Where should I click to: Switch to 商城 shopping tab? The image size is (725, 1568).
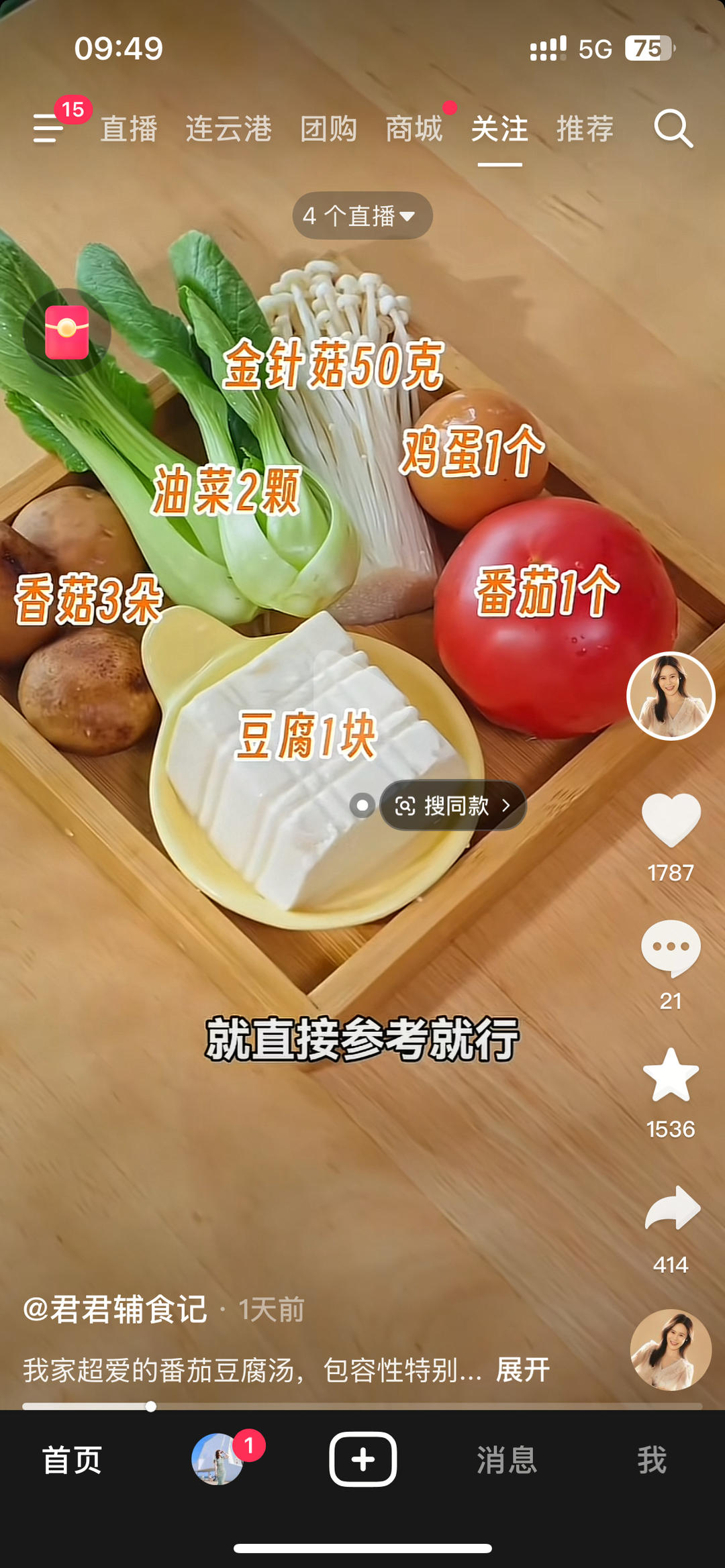pyautogui.click(x=414, y=129)
